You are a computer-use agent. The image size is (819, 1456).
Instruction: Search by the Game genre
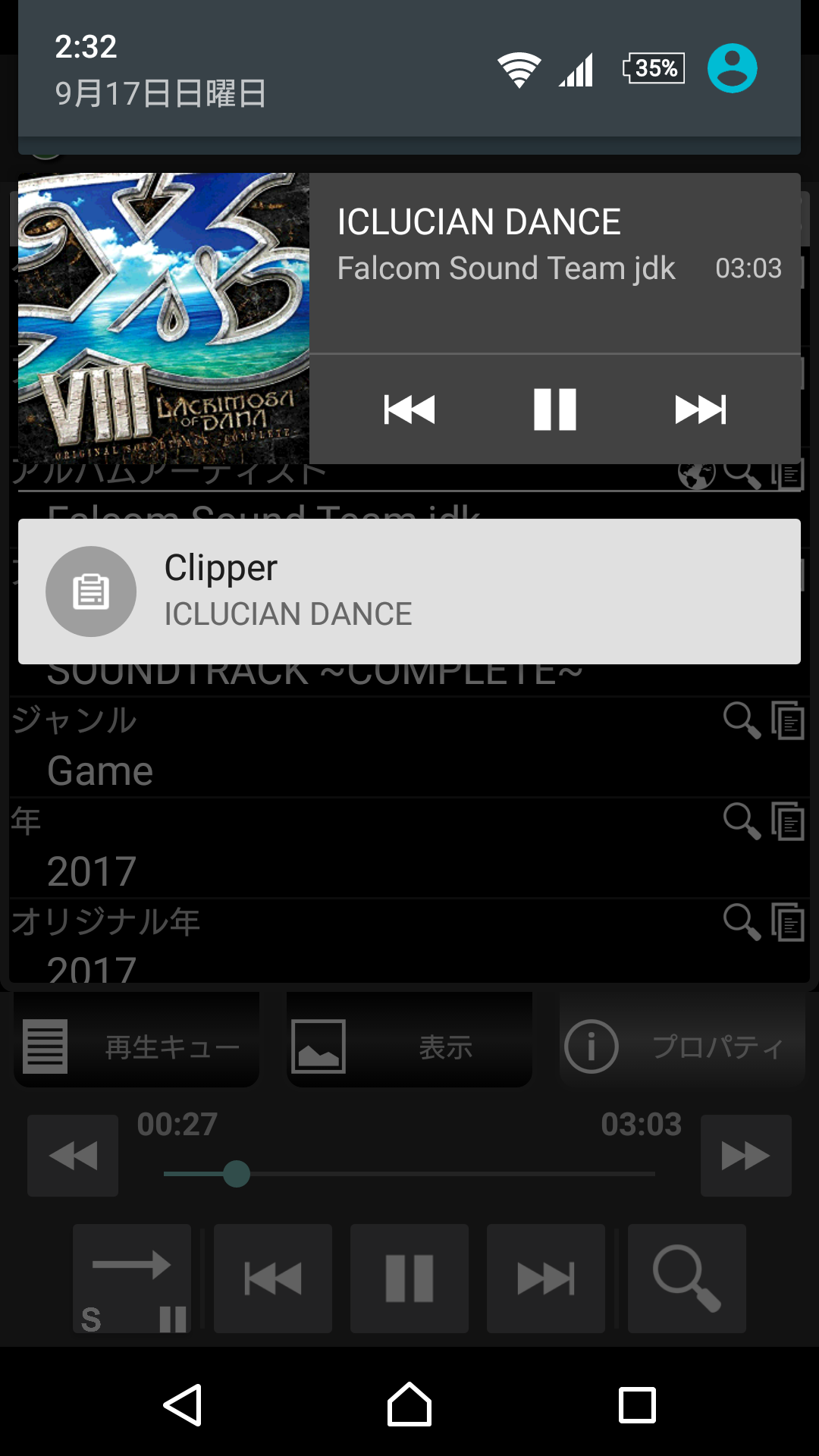click(742, 720)
